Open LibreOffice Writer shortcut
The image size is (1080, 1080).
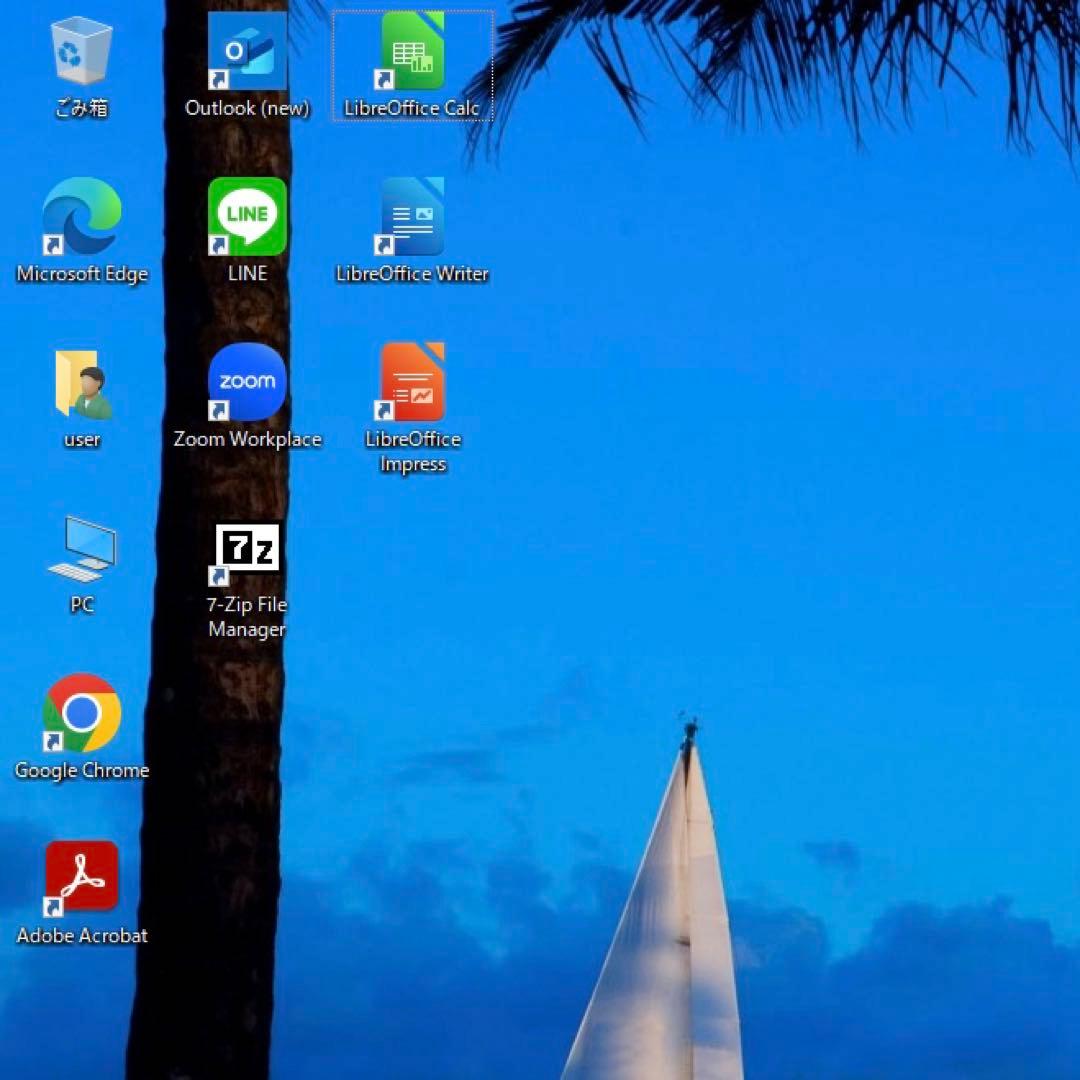coord(412,217)
